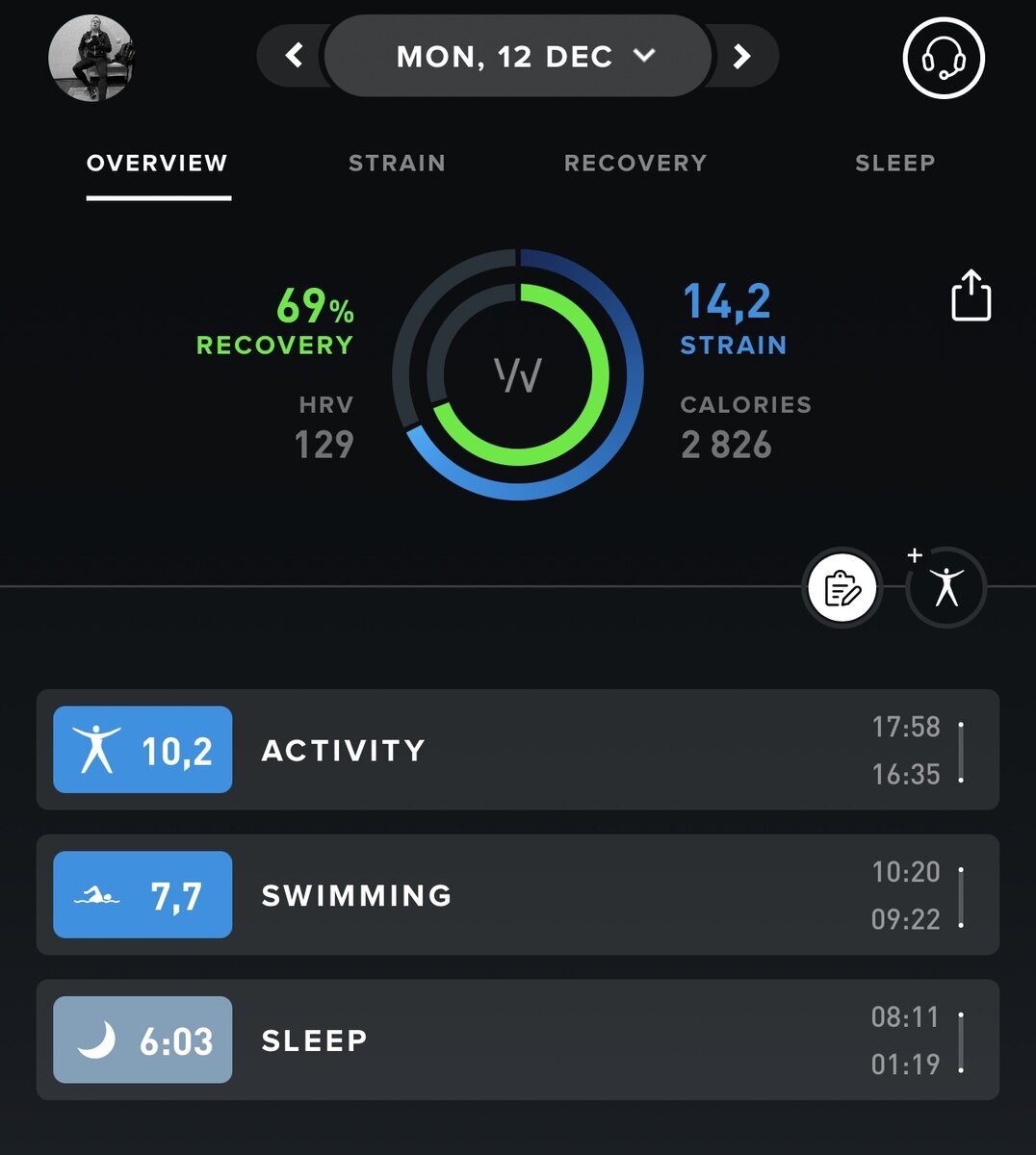Open the journal clipboard button
This screenshot has width=1036, height=1155.
(x=842, y=588)
